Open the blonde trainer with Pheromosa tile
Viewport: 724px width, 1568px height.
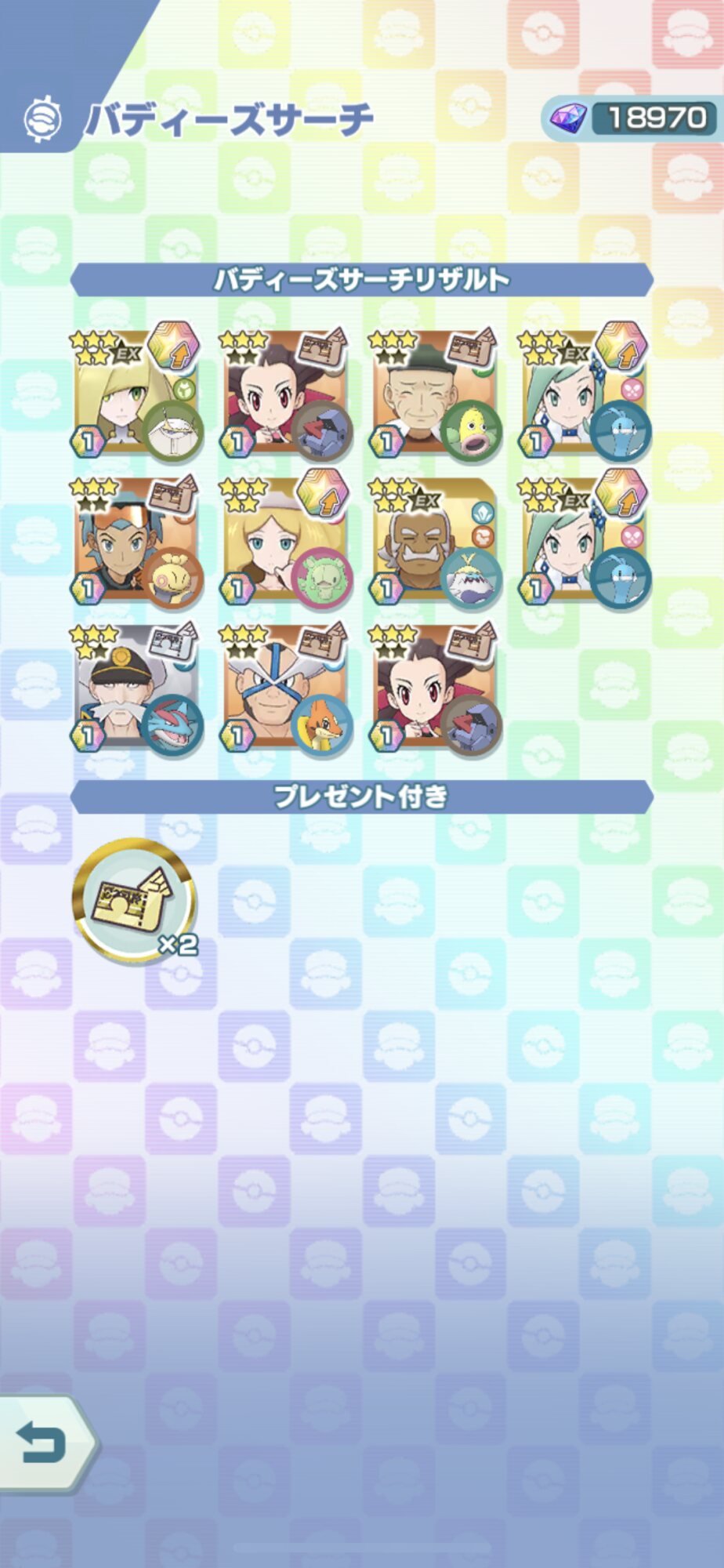[137, 392]
